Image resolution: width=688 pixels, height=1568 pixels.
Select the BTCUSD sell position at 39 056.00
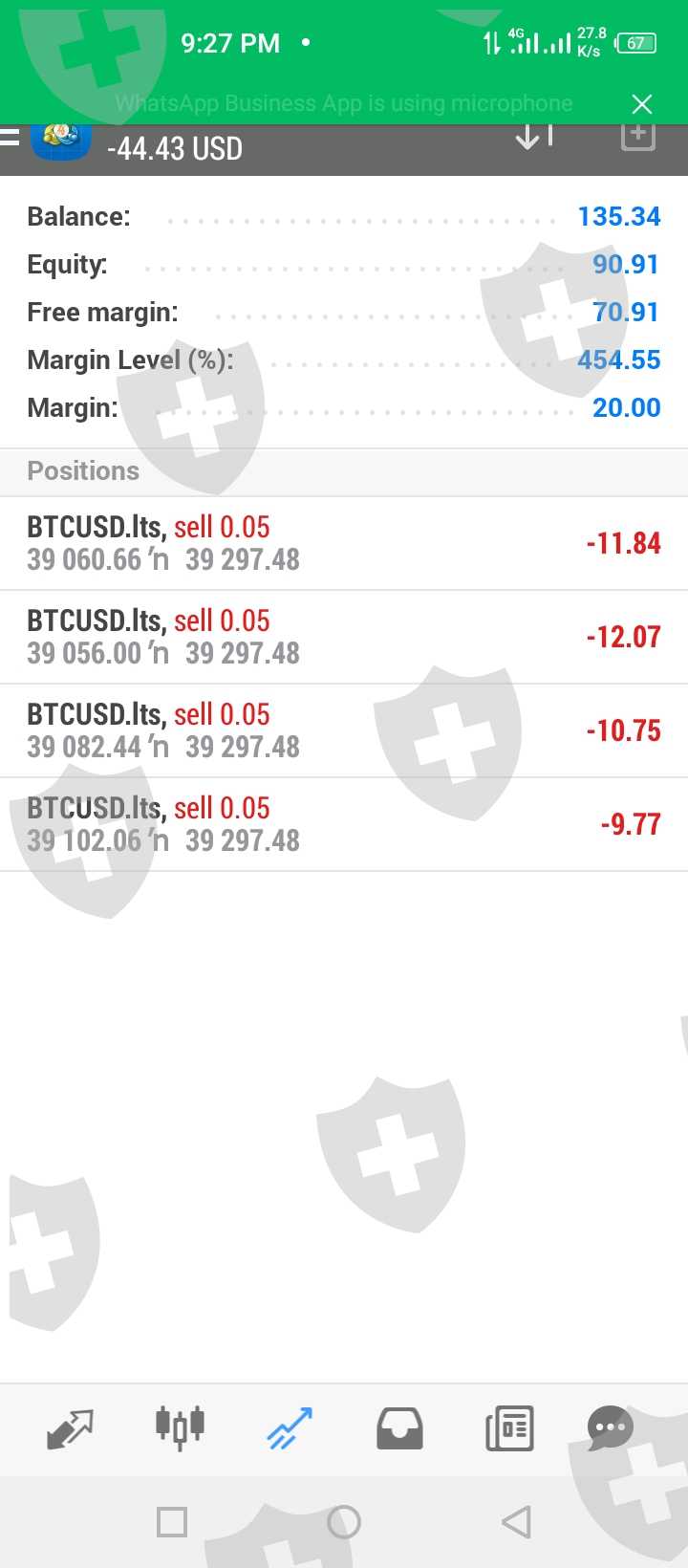coord(344,637)
